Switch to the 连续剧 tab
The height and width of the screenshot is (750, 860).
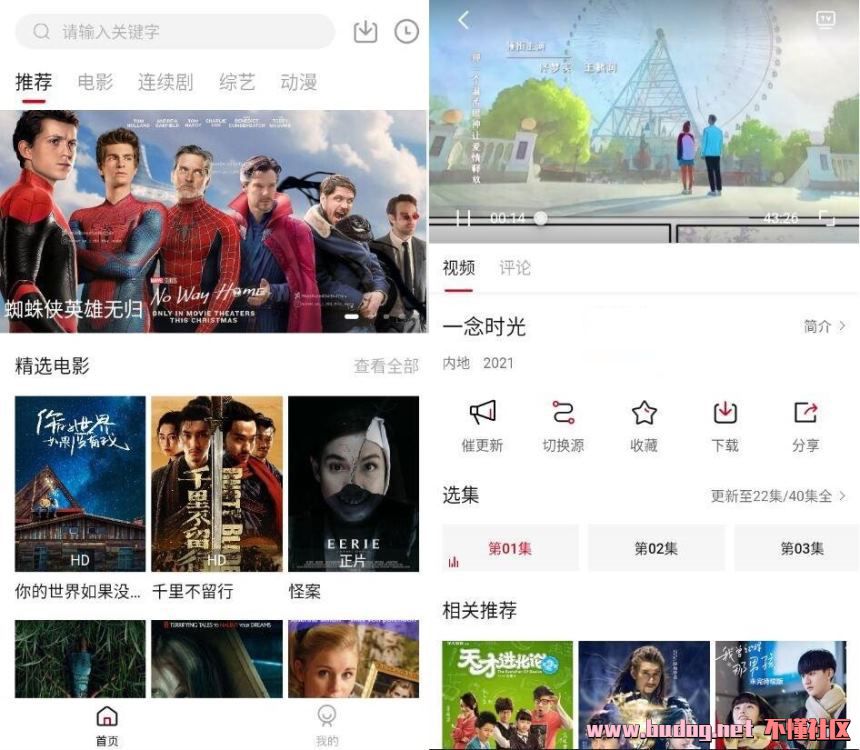click(165, 83)
